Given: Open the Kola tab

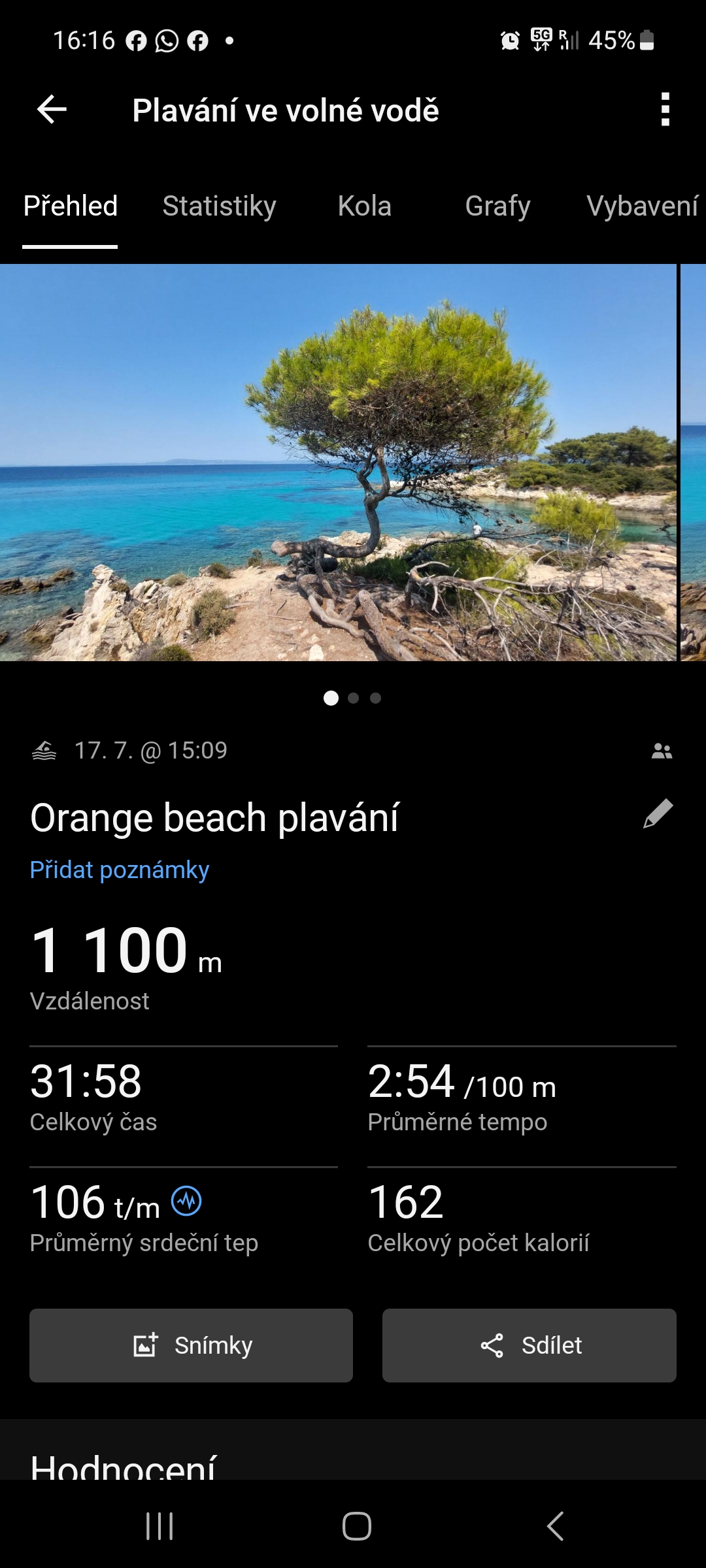Looking at the screenshot, I should click(x=364, y=206).
